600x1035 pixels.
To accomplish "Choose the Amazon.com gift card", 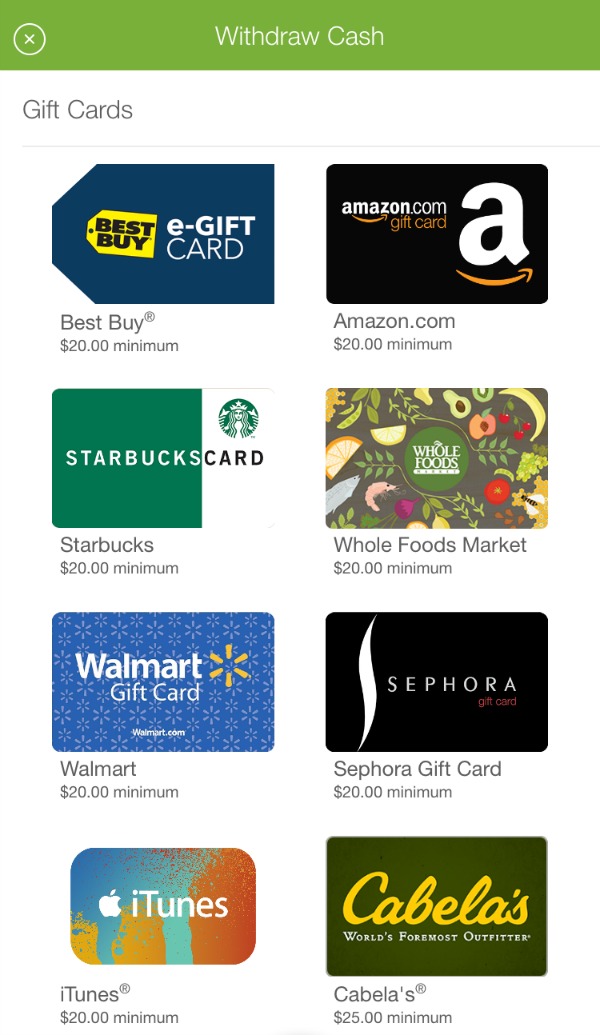I will (x=436, y=234).
